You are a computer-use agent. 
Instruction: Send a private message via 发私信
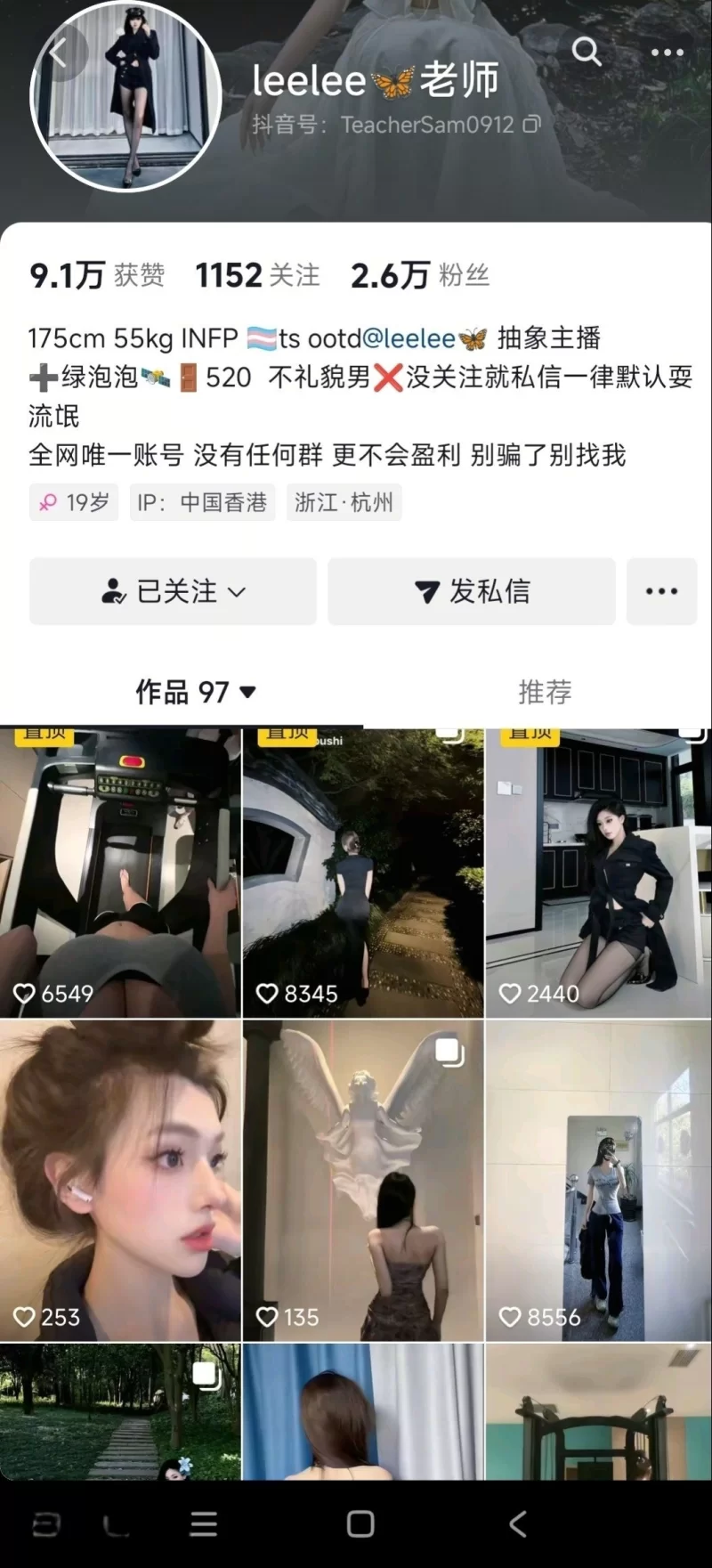pyautogui.click(x=472, y=591)
